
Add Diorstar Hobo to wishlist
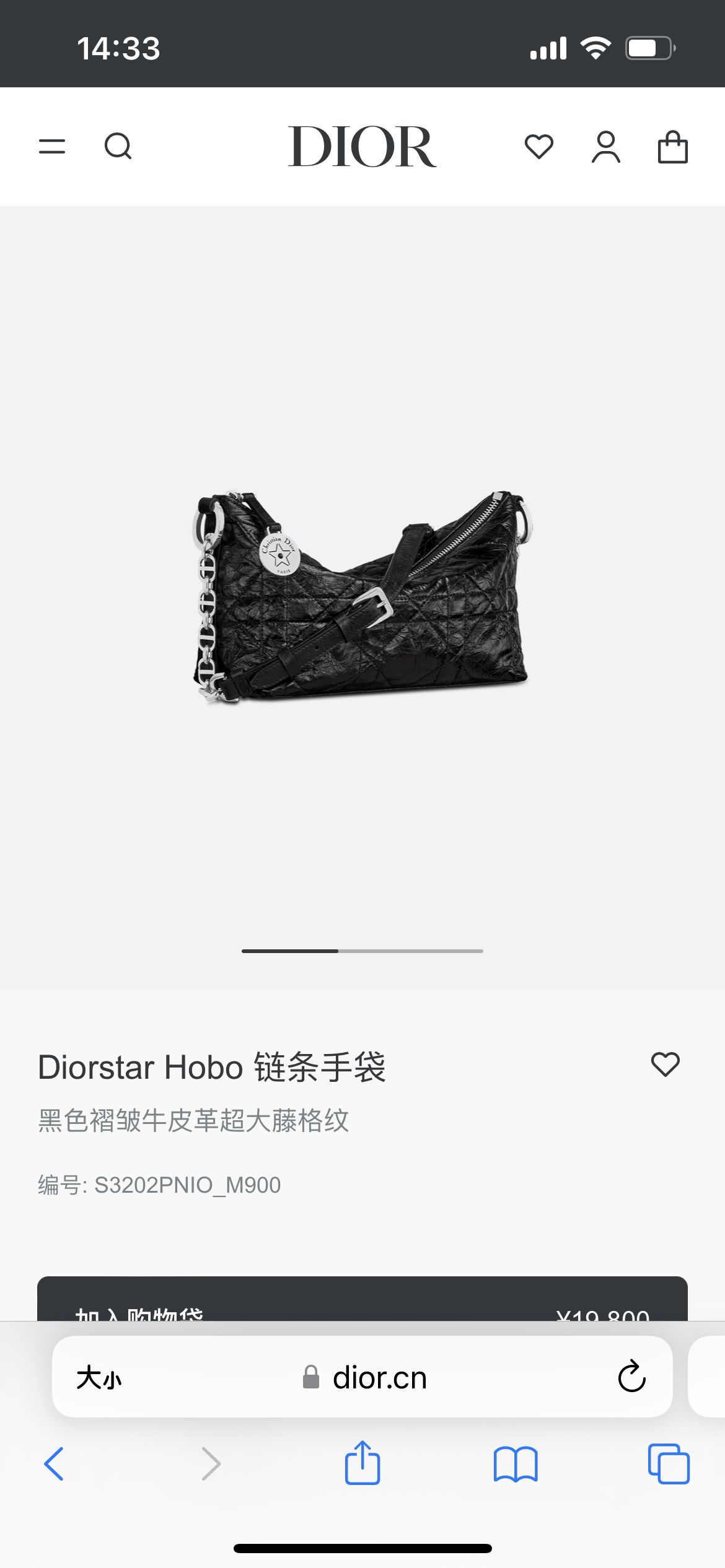tap(666, 1065)
